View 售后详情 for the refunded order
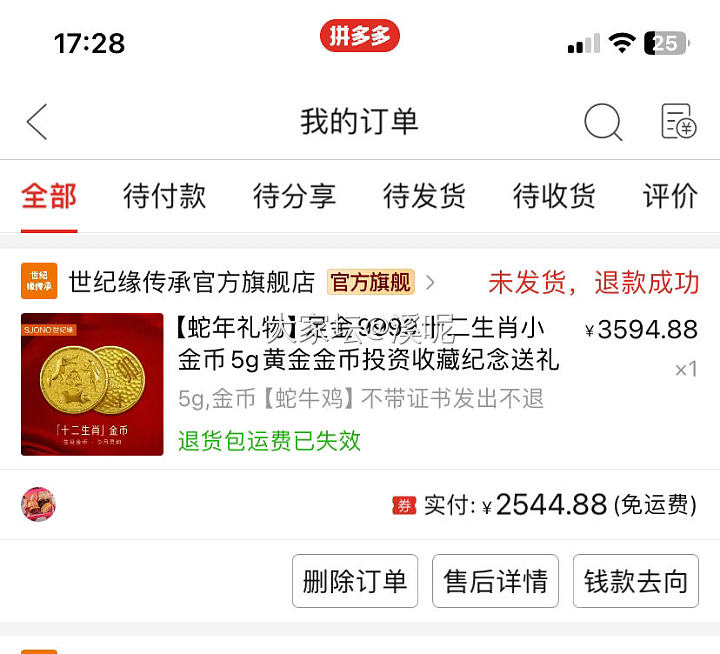Image resolution: width=720 pixels, height=654 pixels. coord(495,581)
